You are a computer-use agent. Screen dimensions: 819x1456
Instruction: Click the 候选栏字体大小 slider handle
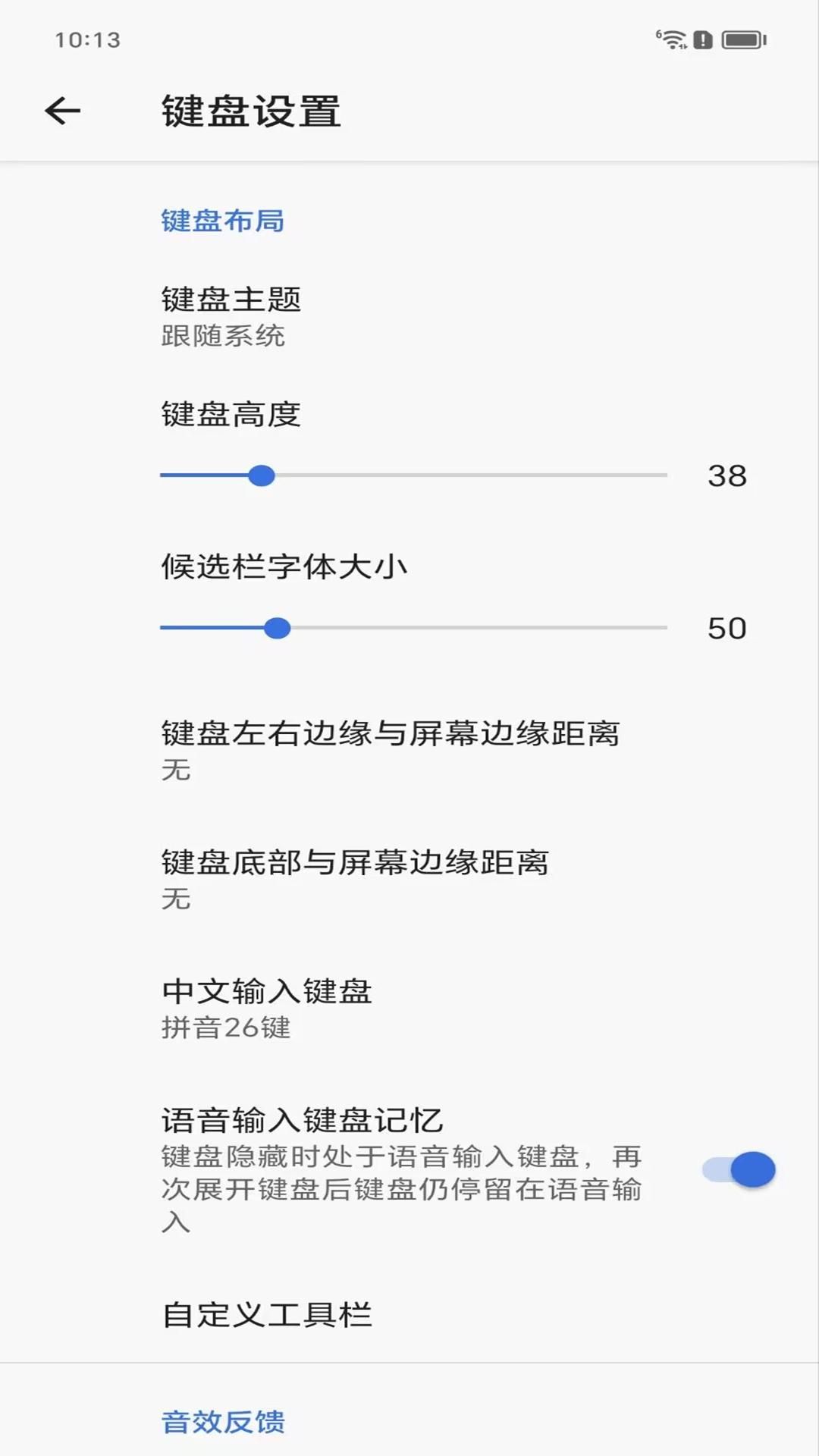click(280, 628)
